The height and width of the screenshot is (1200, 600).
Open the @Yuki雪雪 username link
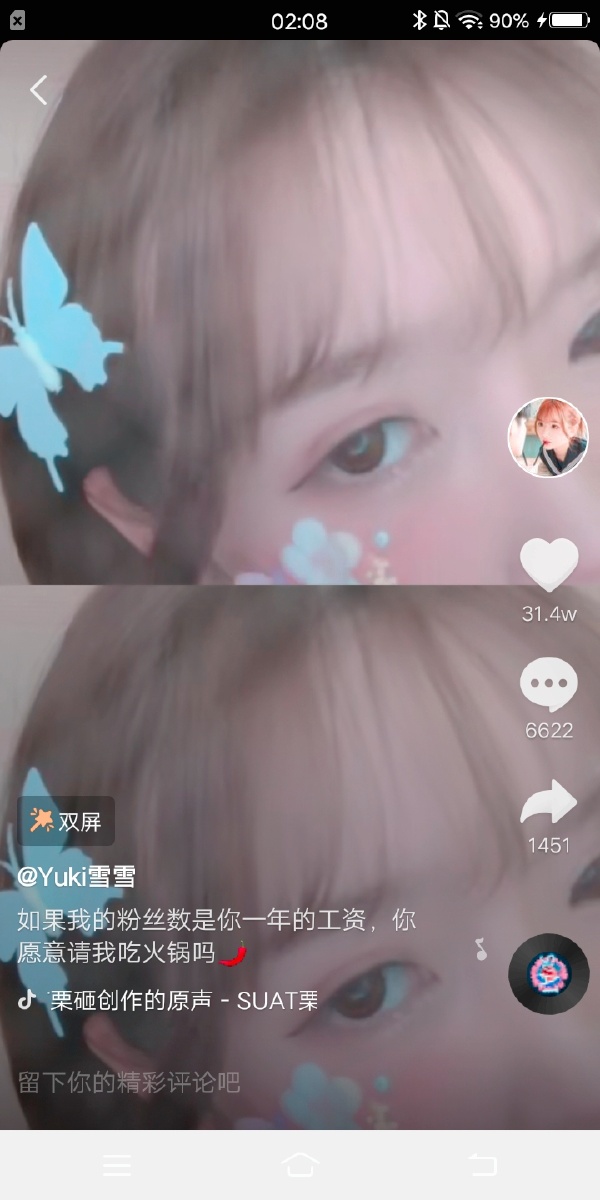(x=77, y=877)
